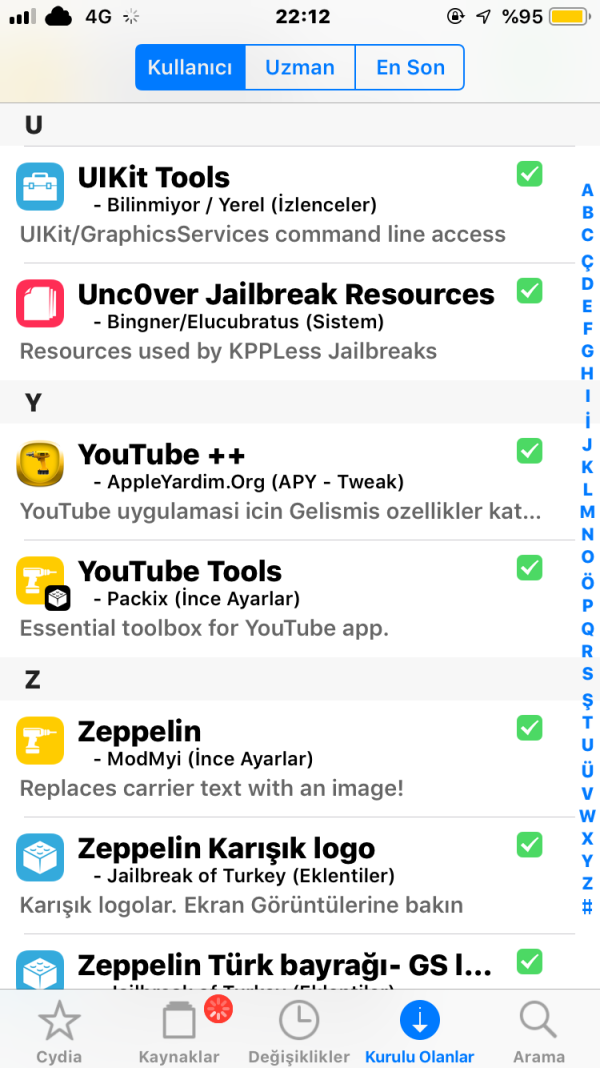
Task: Open the UIKit Tools package
Action: 280,204
